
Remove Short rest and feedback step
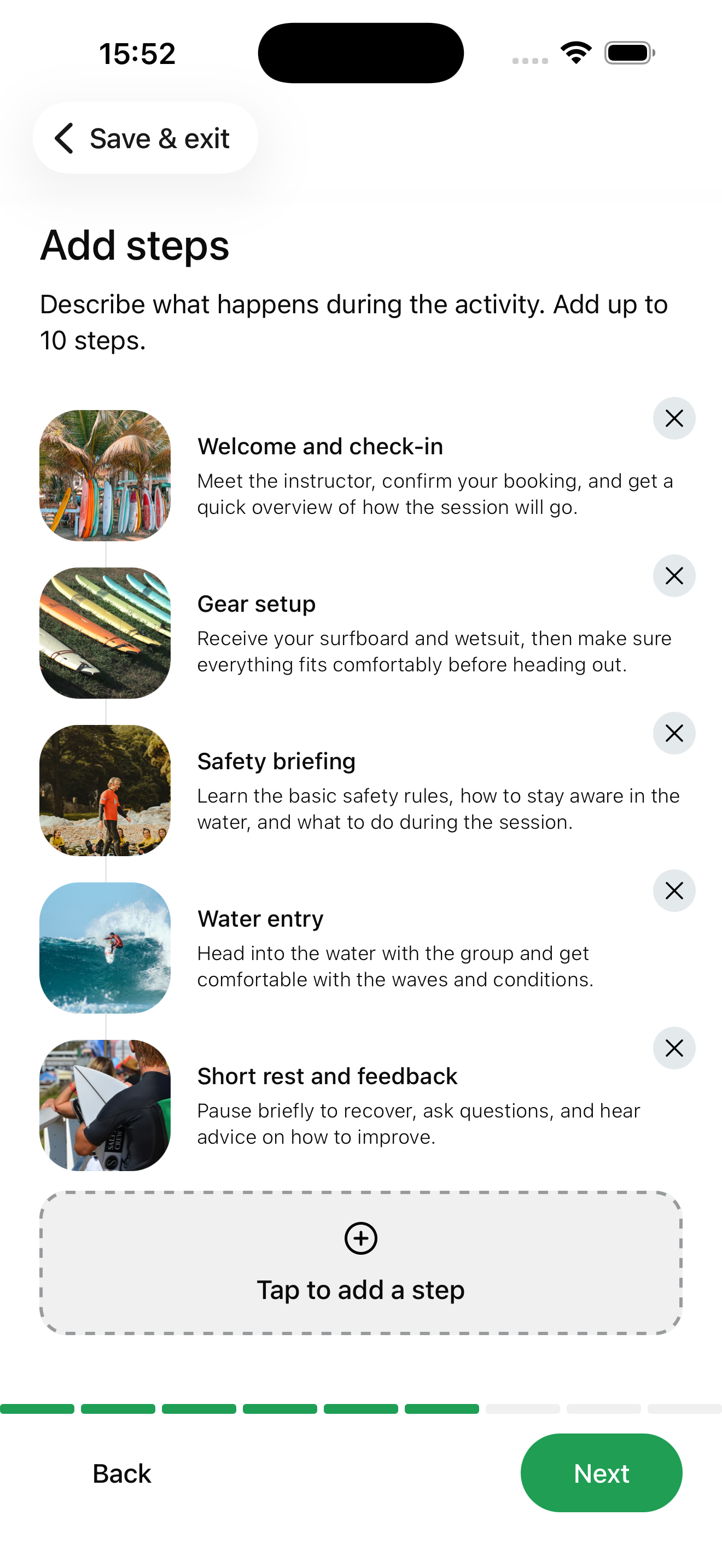click(674, 1048)
